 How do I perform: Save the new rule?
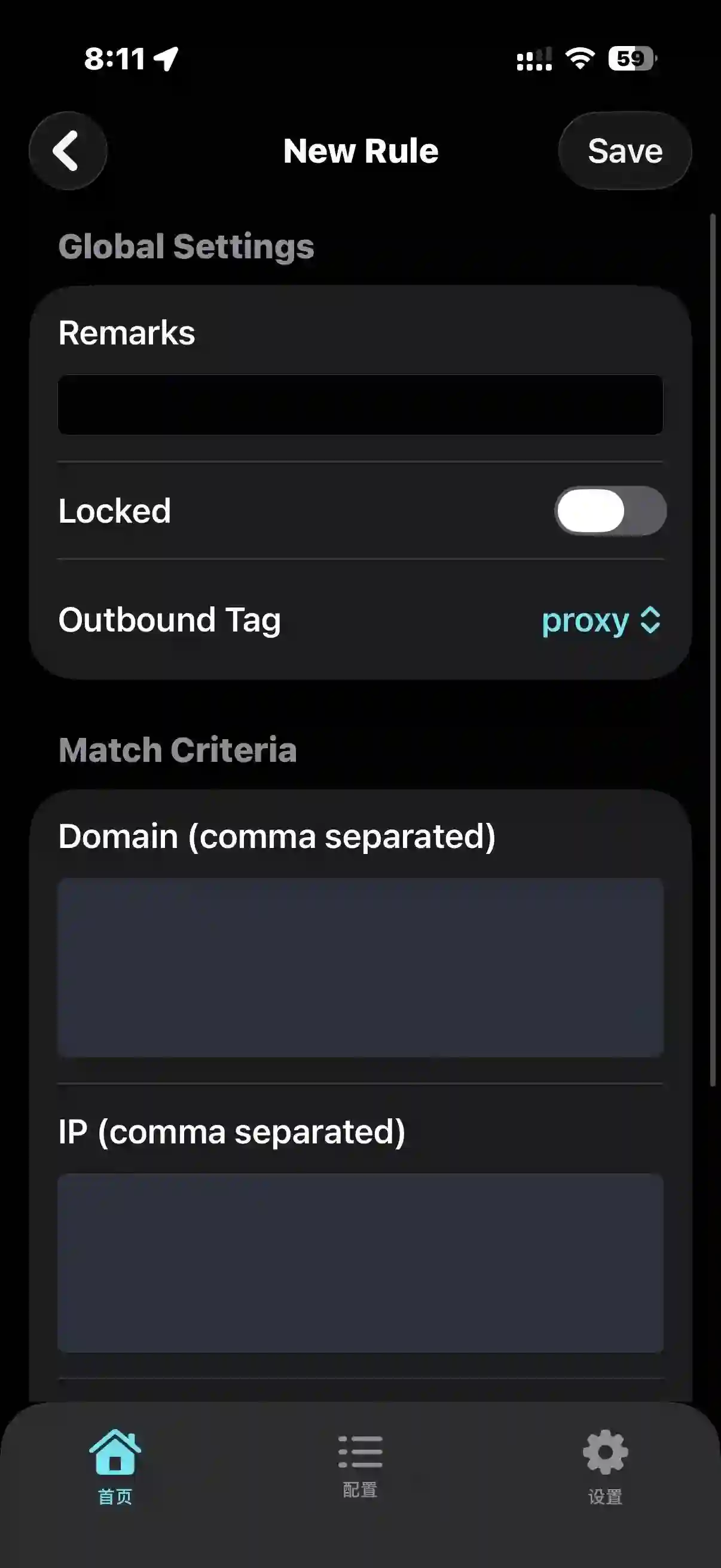coord(625,150)
